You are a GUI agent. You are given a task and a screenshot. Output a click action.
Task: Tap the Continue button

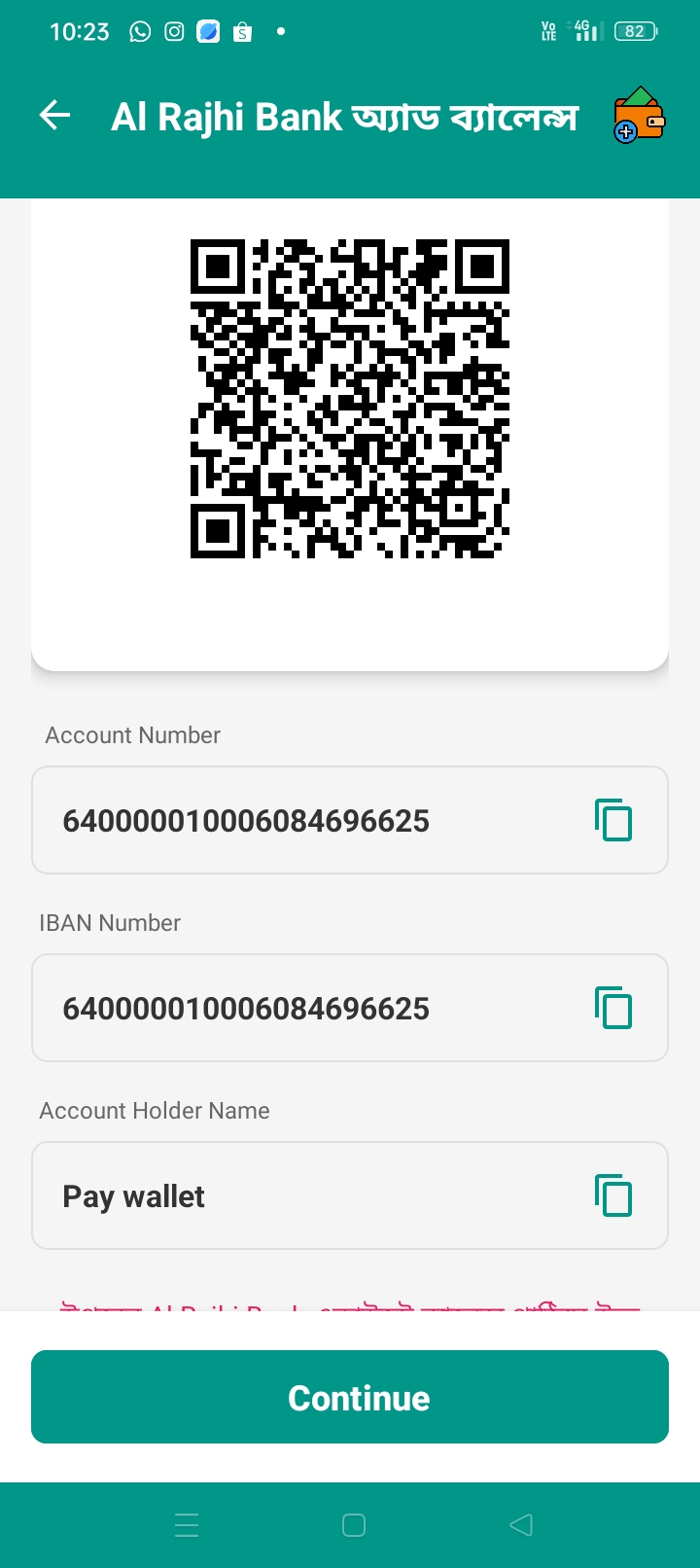click(x=350, y=1397)
